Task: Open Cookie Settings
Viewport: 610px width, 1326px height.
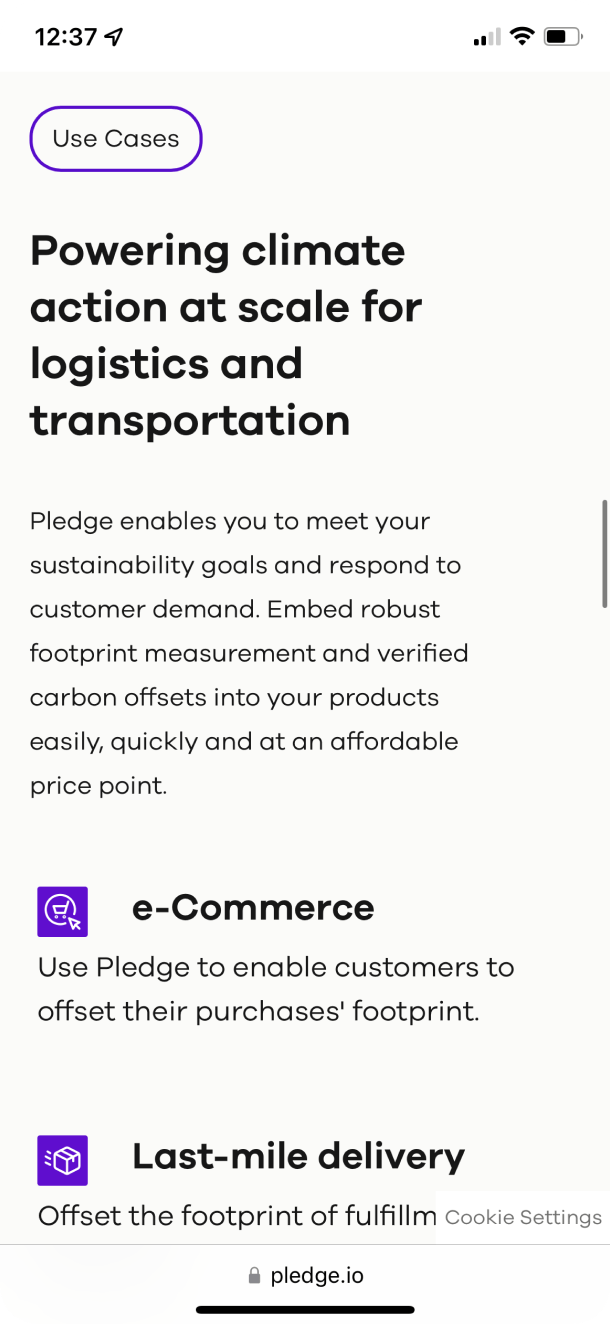Action: (x=523, y=1217)
